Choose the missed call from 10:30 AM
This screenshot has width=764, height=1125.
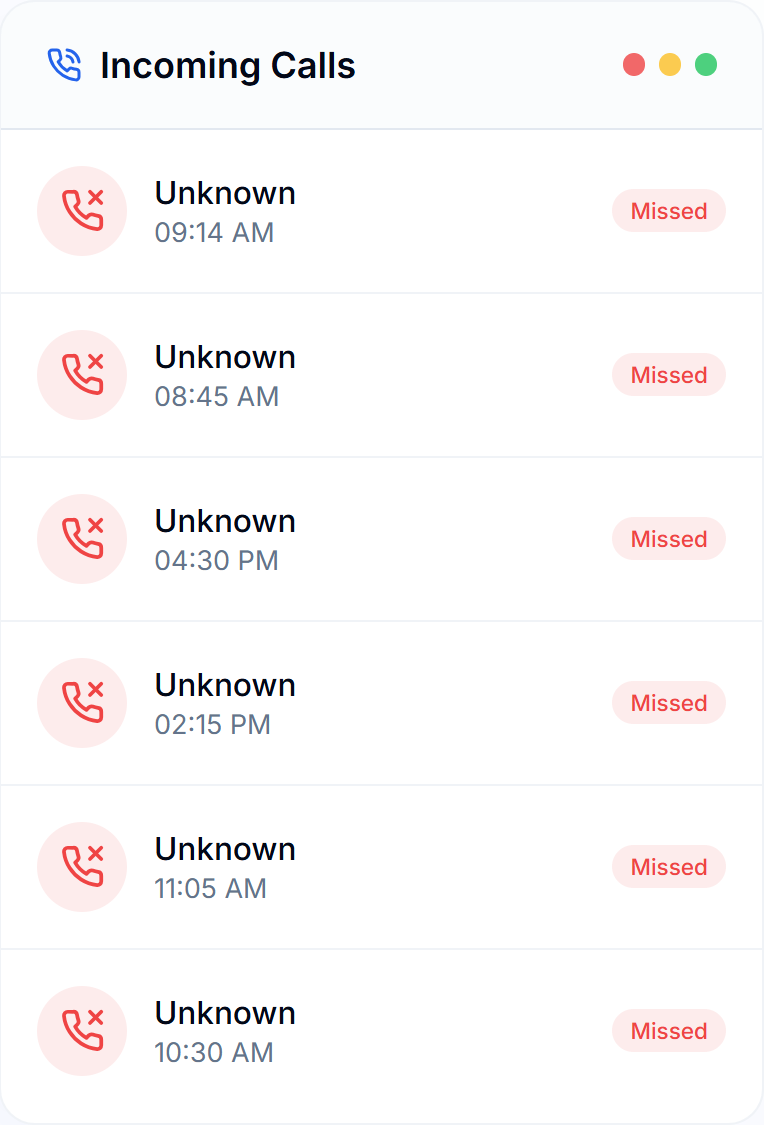click(x=380, y=1031)
